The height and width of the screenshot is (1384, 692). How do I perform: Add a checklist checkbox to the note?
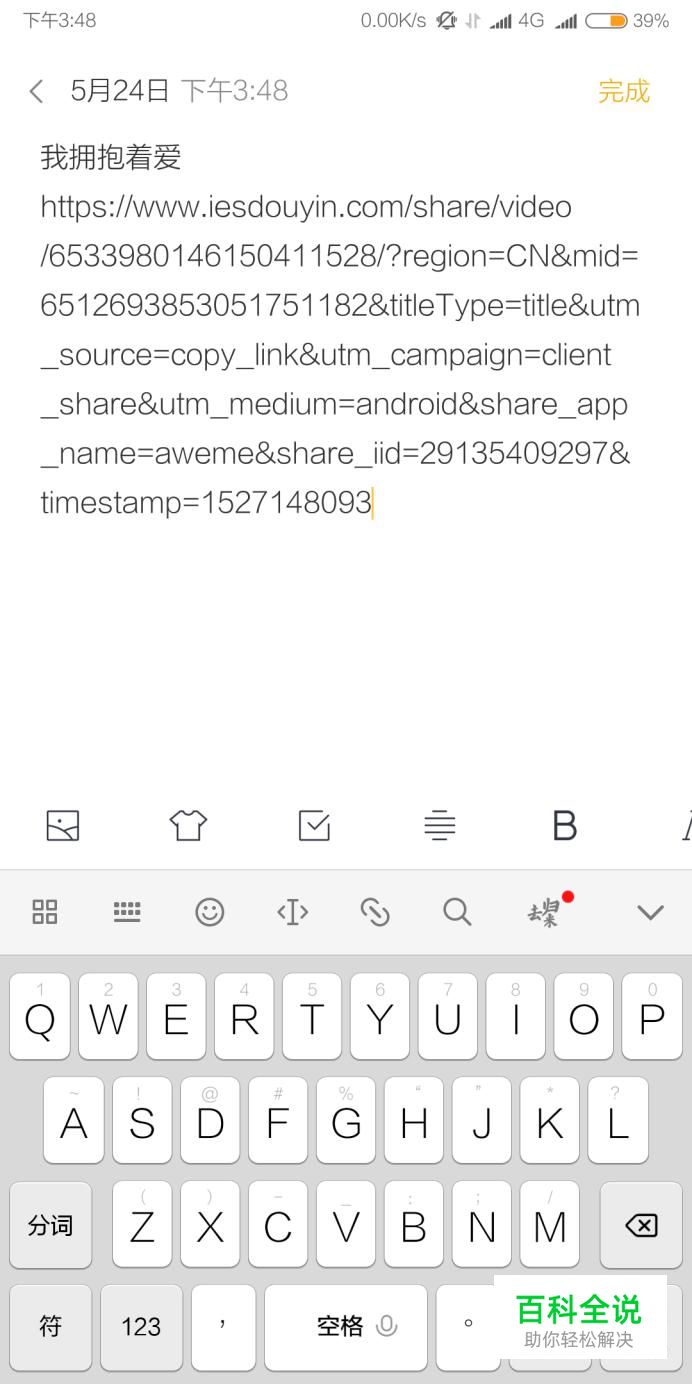[x=314, y=825]
